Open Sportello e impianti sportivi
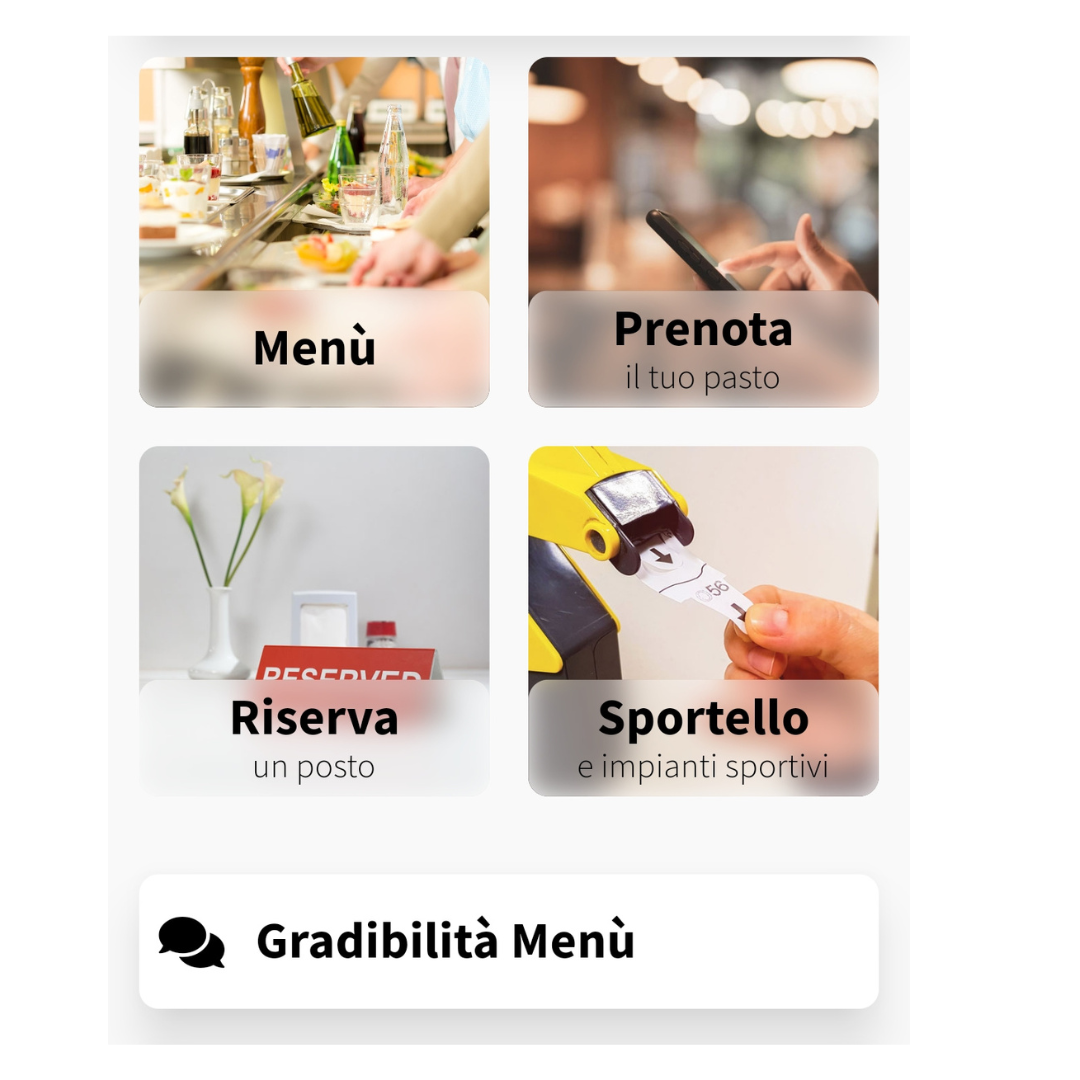The image size is (1080, 1080). tap(703, 621)
